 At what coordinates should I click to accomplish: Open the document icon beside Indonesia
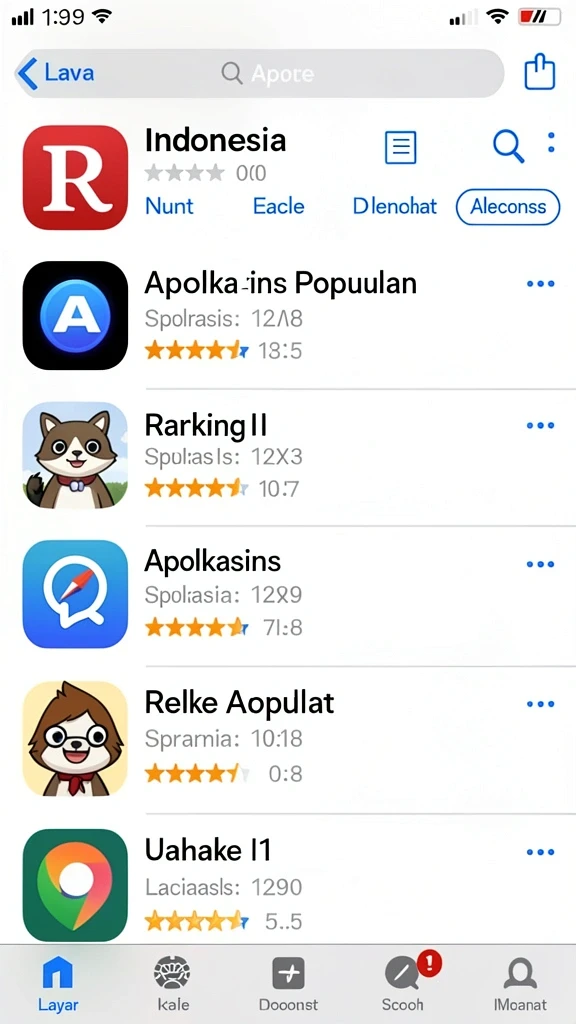(400, 146)
